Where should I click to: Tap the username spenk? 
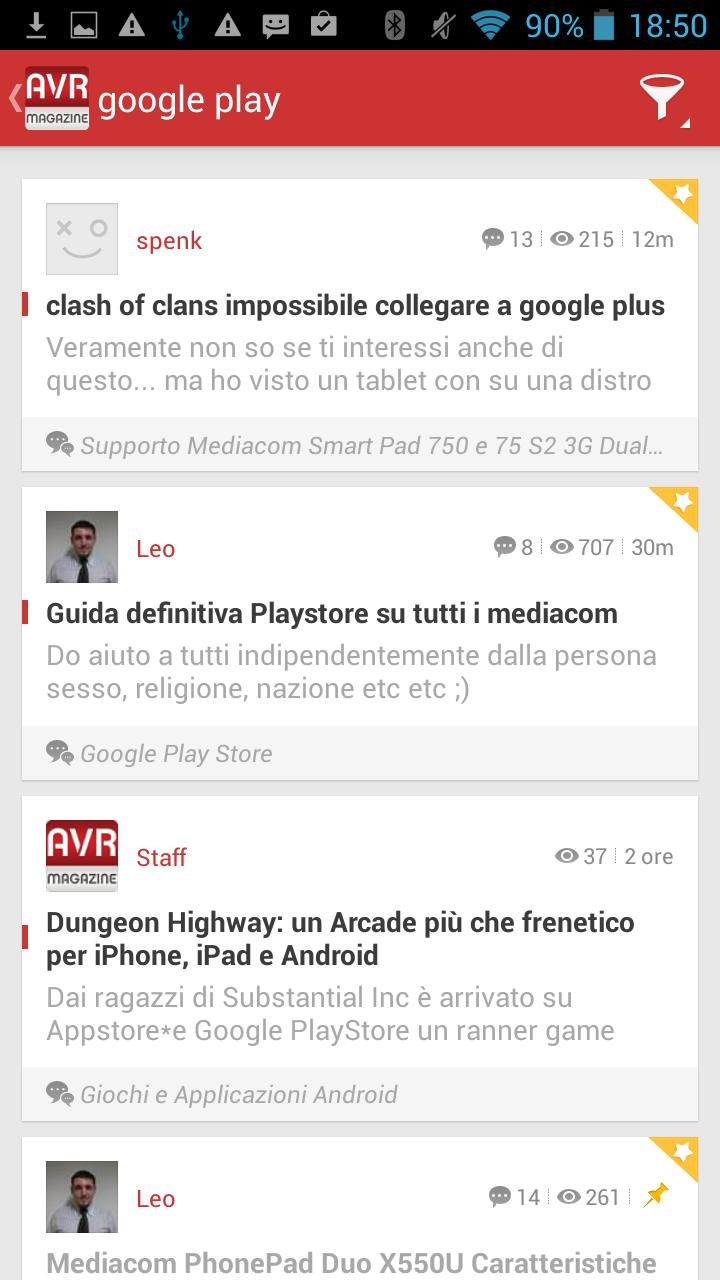point(168,239)
